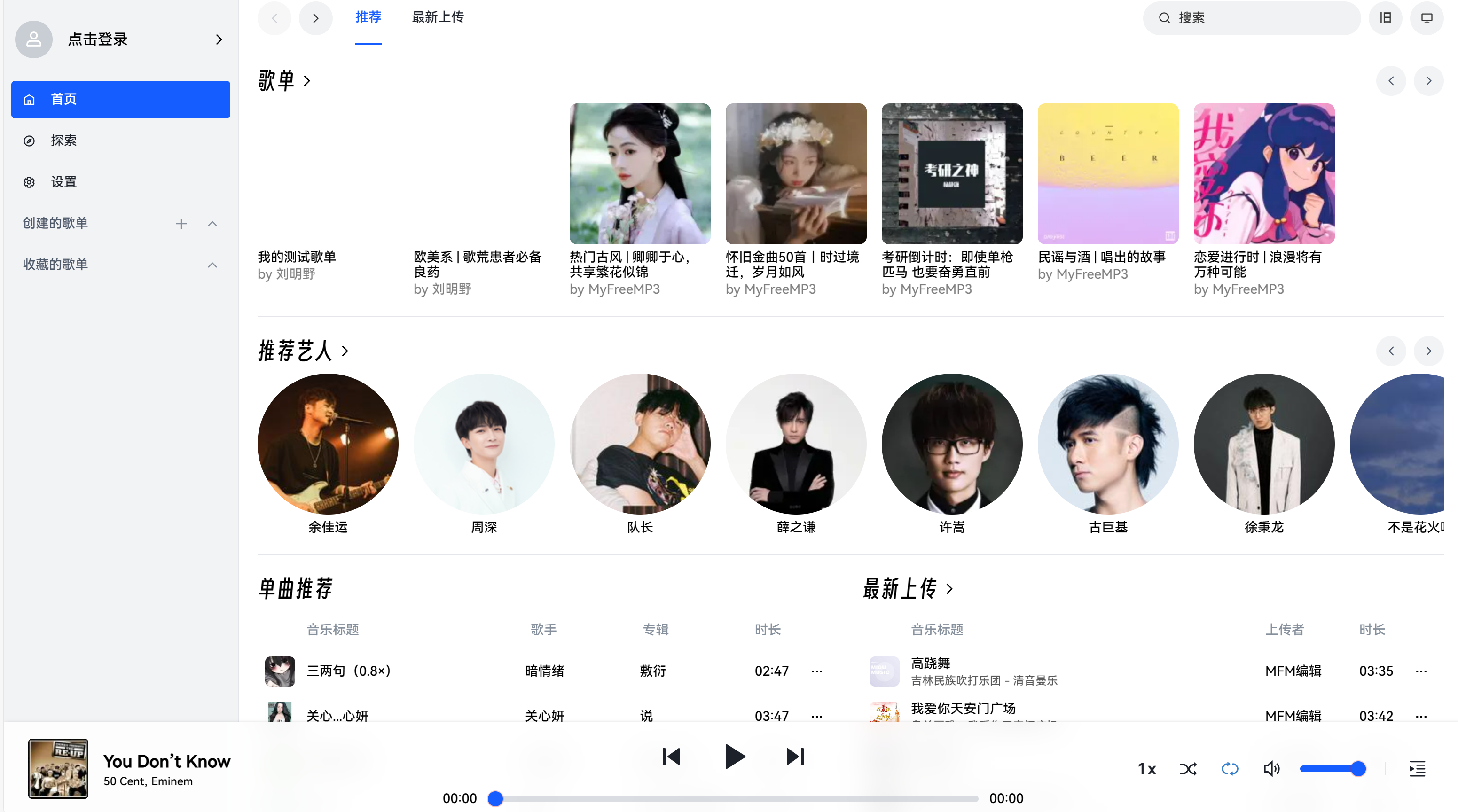Open playlist 怀旧金曲50首
Image resolution: width=1458 pixels, height=812 pixels.
[796, 174]
